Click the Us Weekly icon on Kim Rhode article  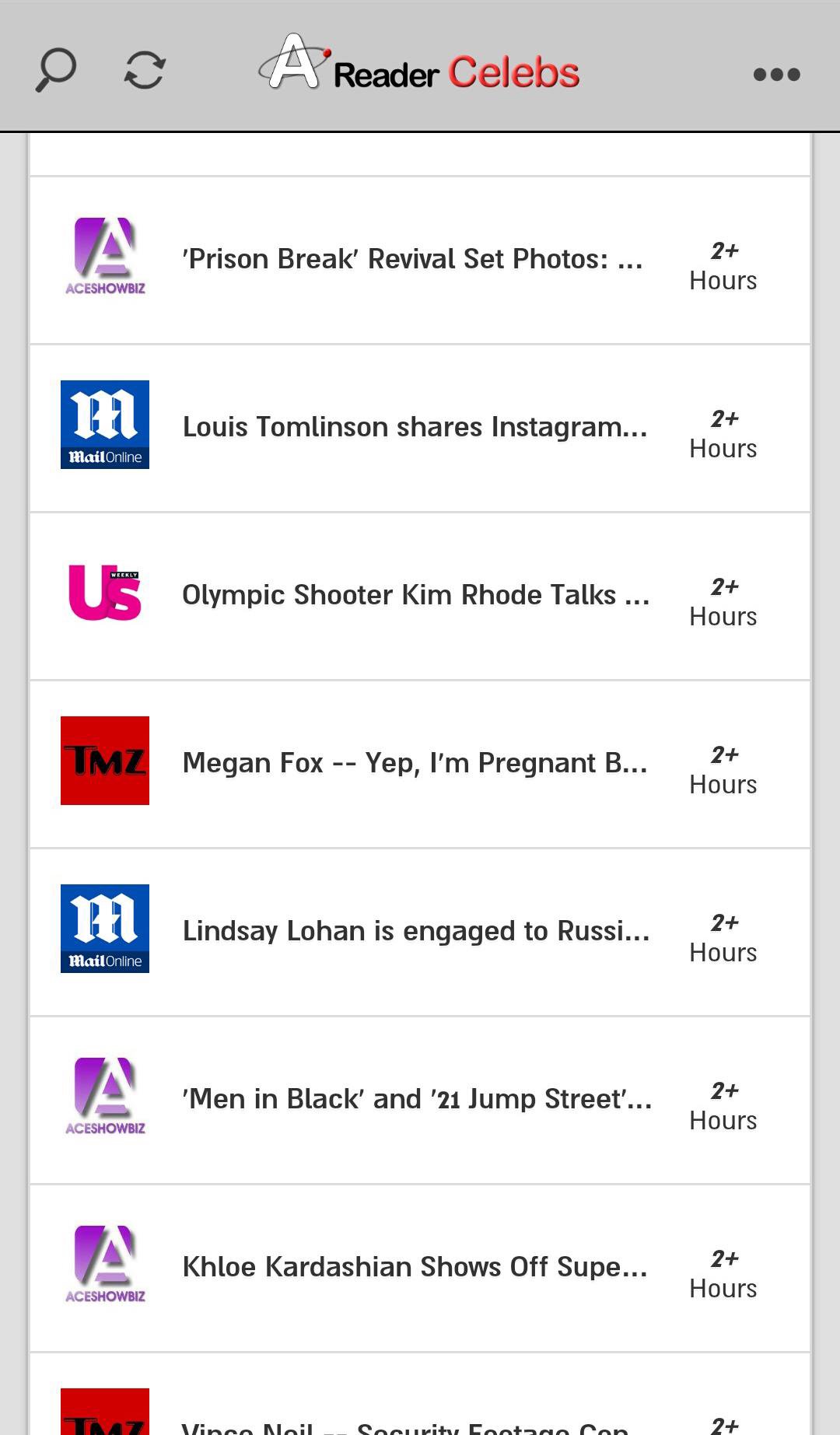pyautogui.click(x=105, y=593)
